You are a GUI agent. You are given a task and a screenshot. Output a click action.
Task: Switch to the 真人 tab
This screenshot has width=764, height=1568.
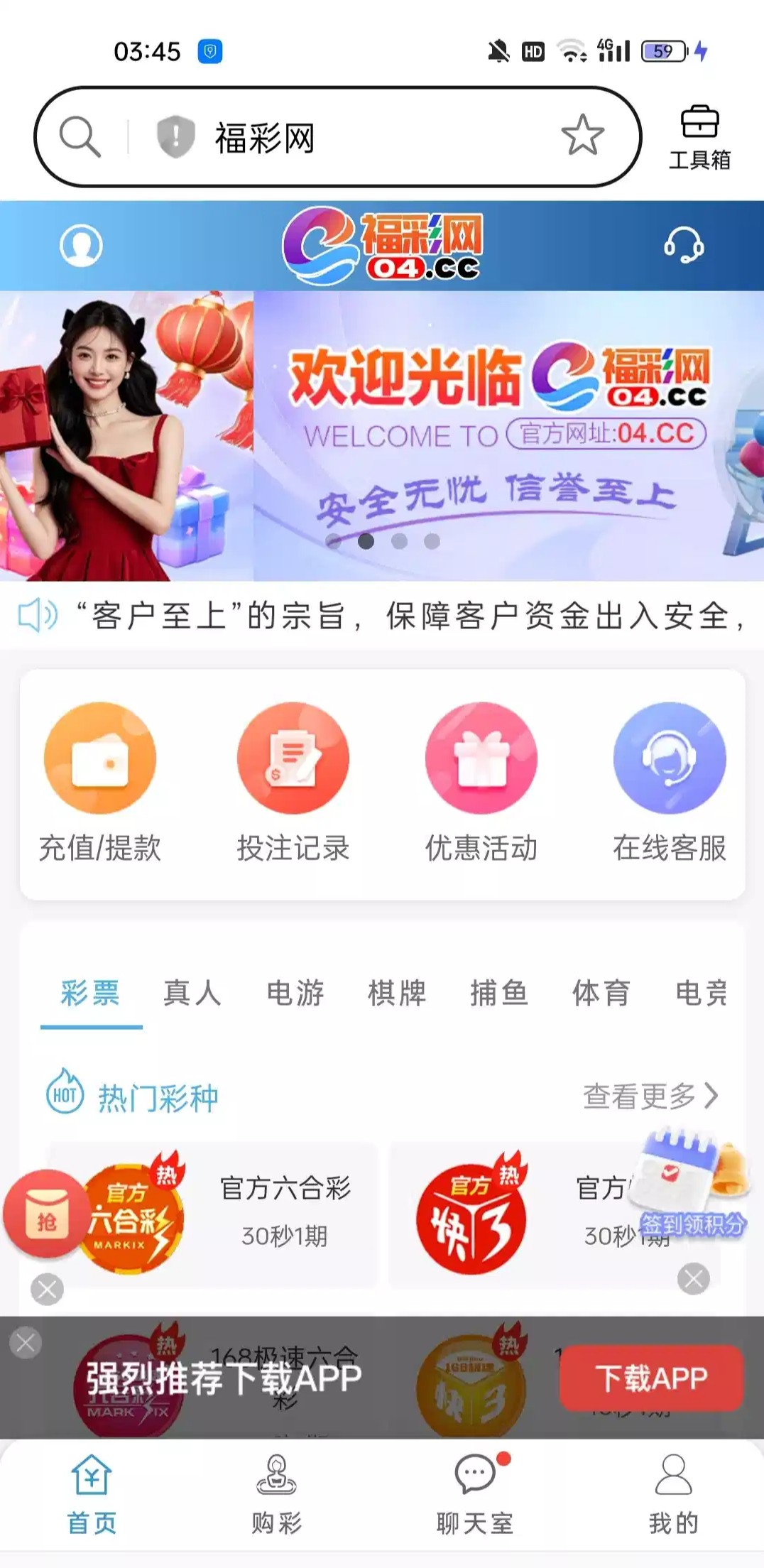pyautogui.click(x=192, y=993)
